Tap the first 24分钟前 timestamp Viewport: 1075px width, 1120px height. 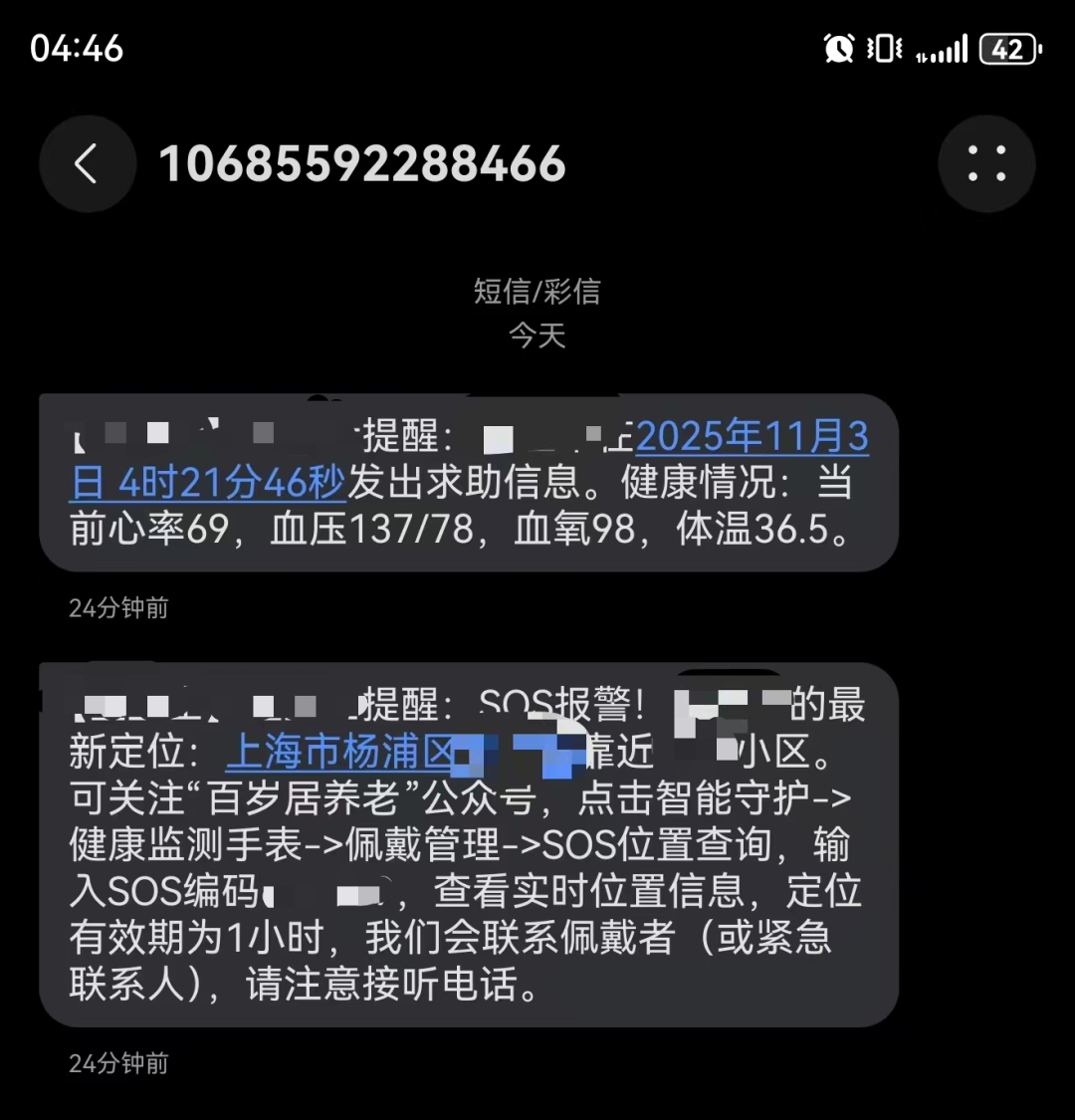tap(118, 608)
